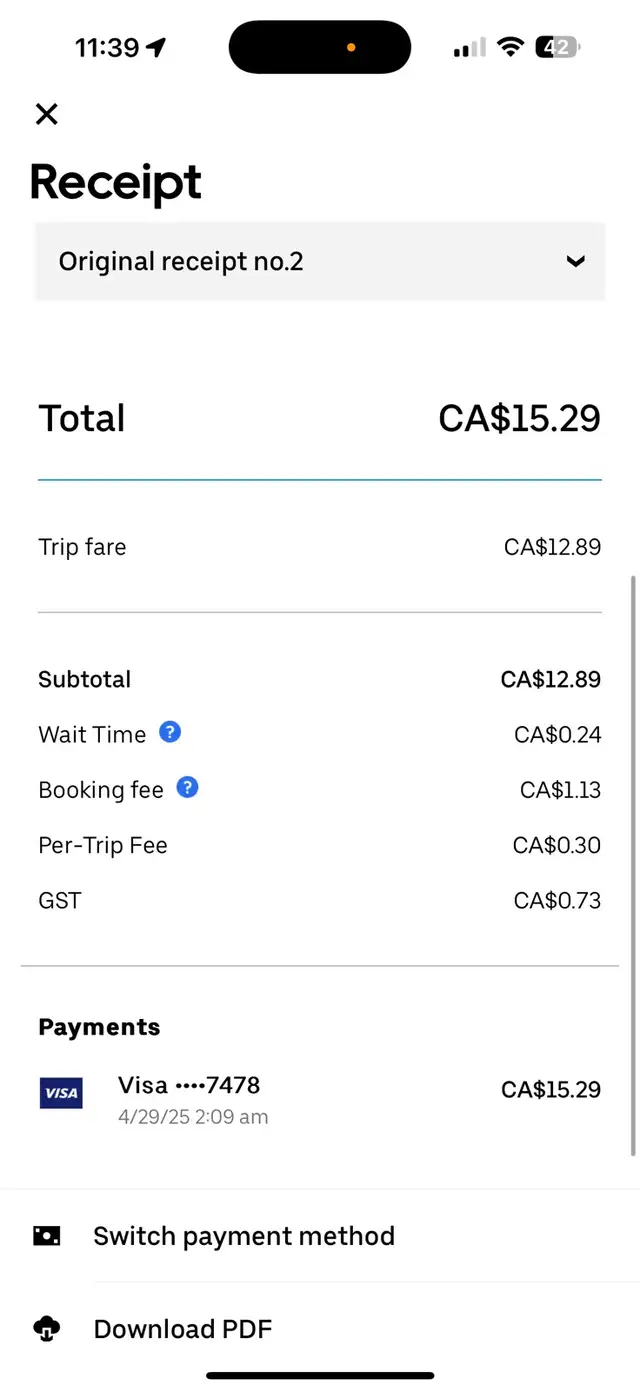Open Switch payment method
The width and height of the screenshot is (640, 1391).
coord(320,1236)
